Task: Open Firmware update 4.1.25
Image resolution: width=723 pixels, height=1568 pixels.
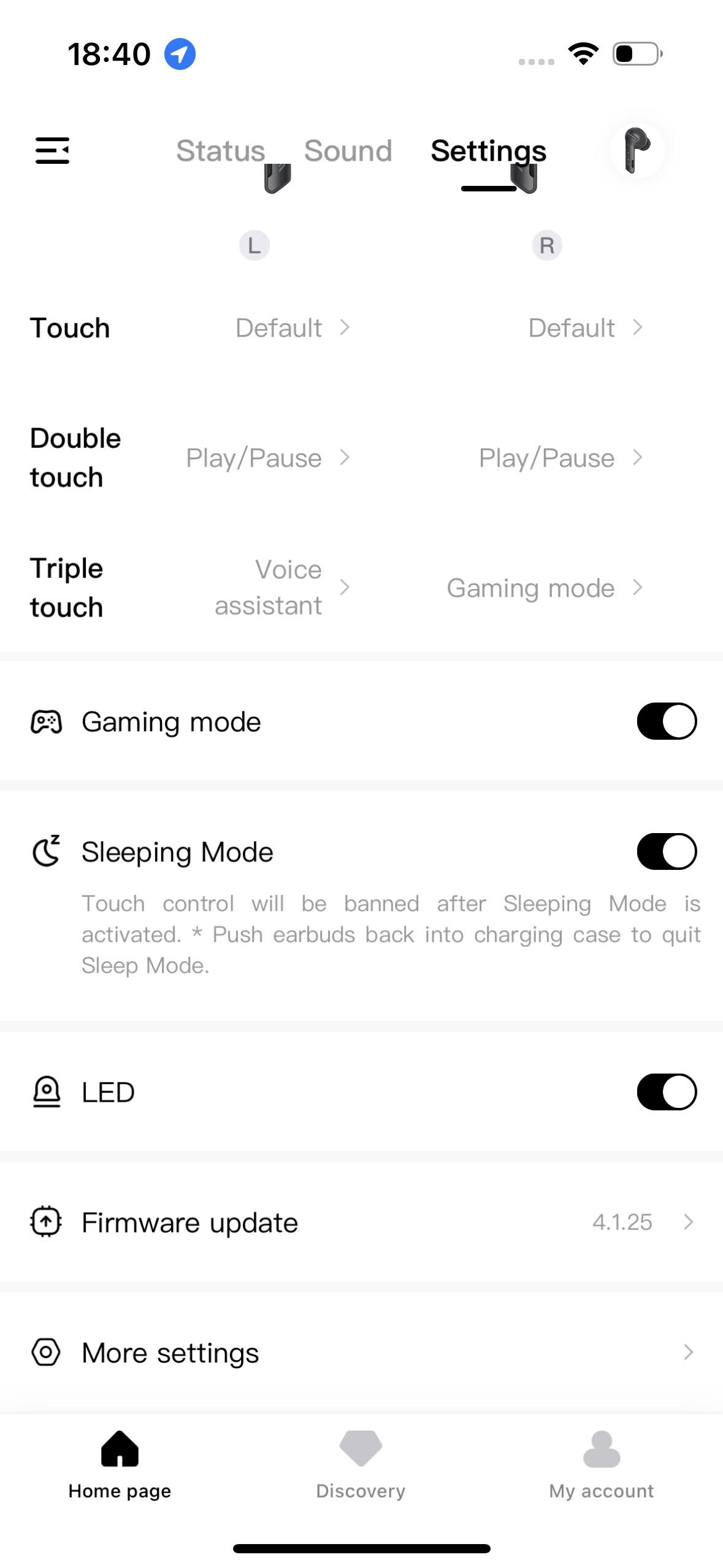Action: pos(362,1223)
